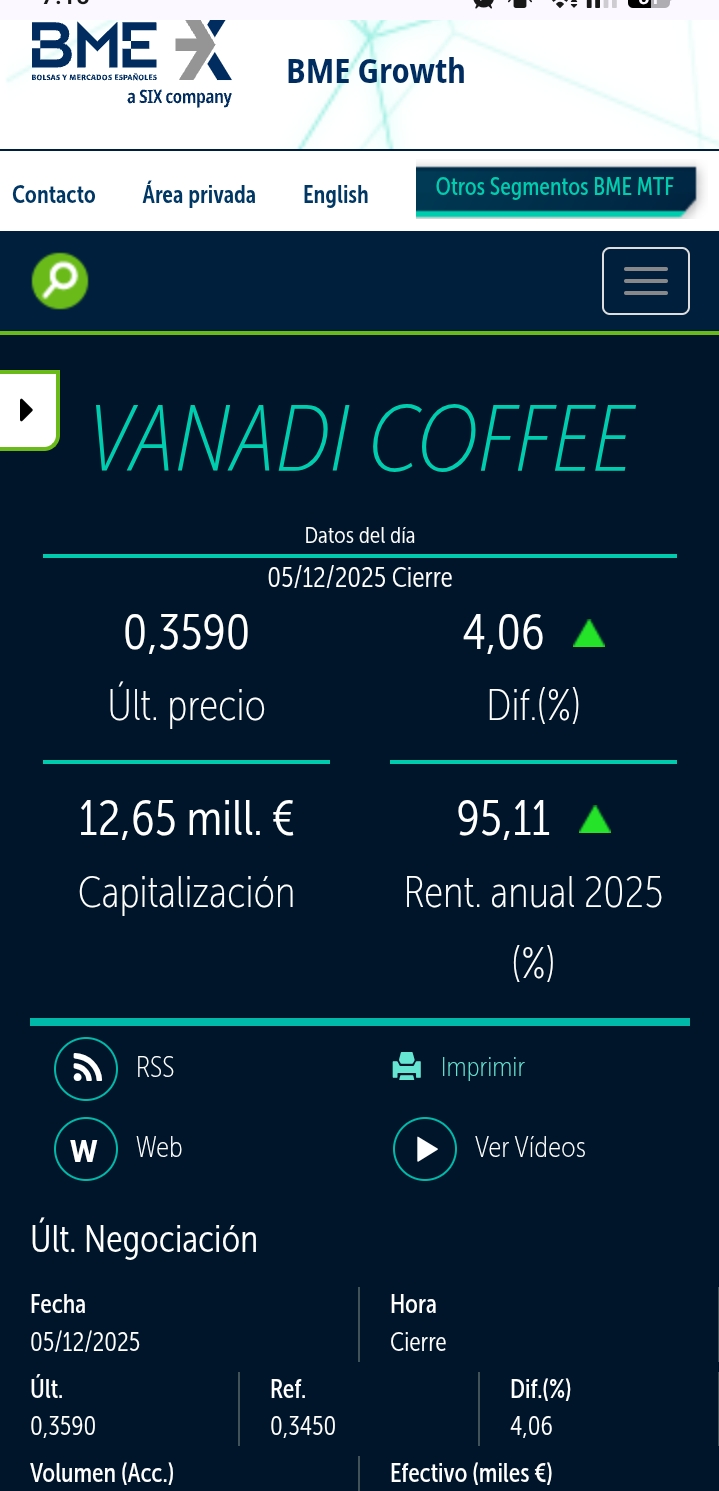Expand the side panel arrow
Image resolution: width=719 pixels, height=1491 pixels.
27,410
